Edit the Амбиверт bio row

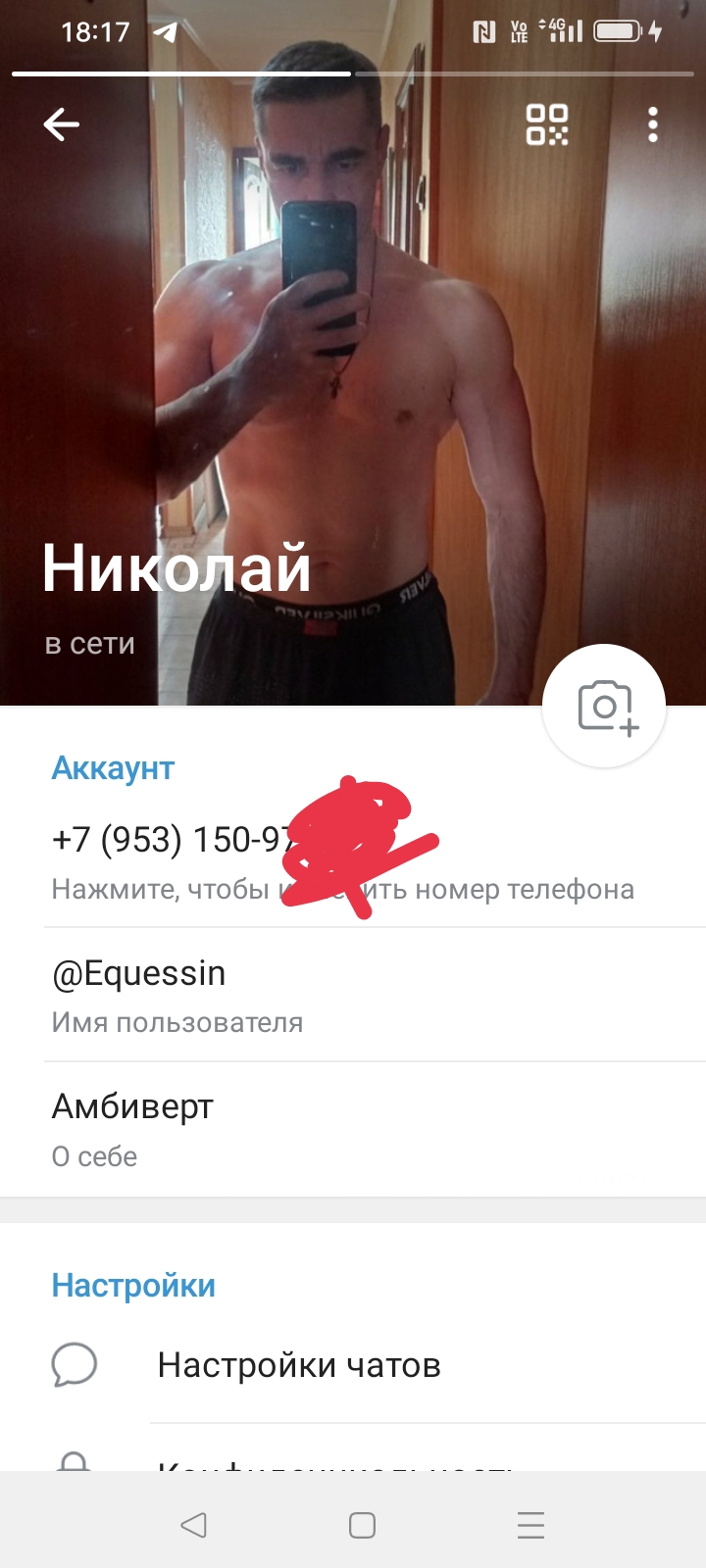tap(353, 1129)
